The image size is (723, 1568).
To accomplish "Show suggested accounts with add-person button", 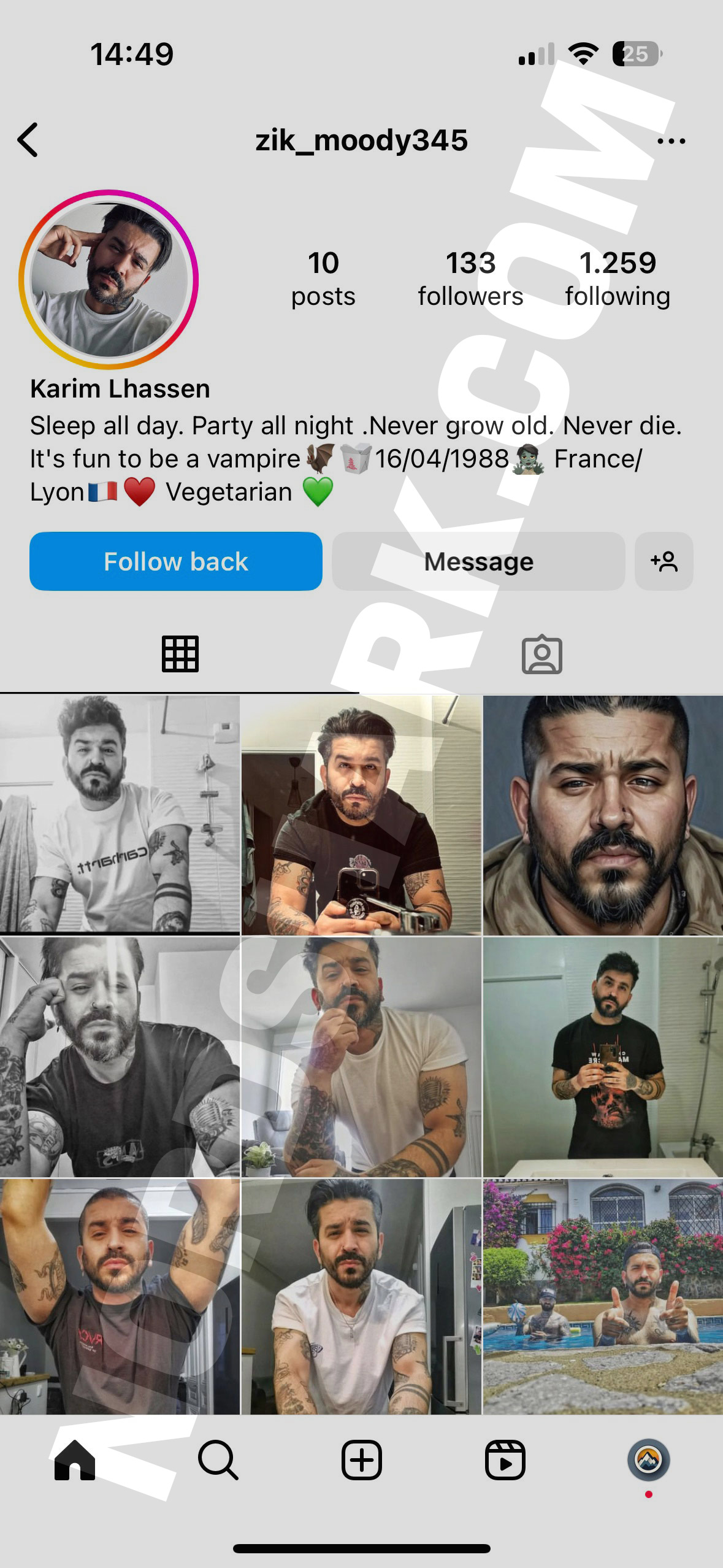I will 664,561.
